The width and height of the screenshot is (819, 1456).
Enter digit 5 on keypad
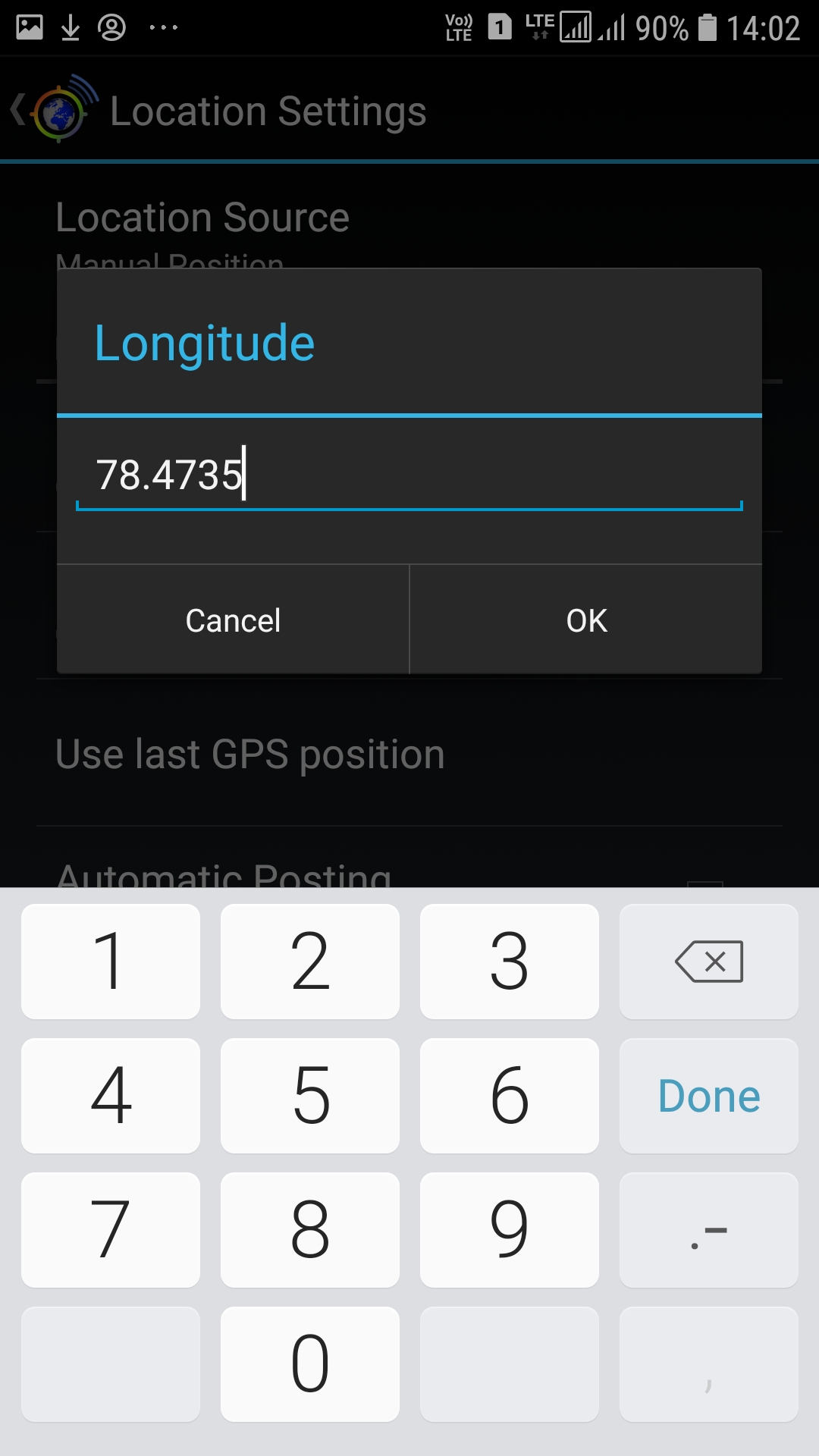(x=310, y=1096)
